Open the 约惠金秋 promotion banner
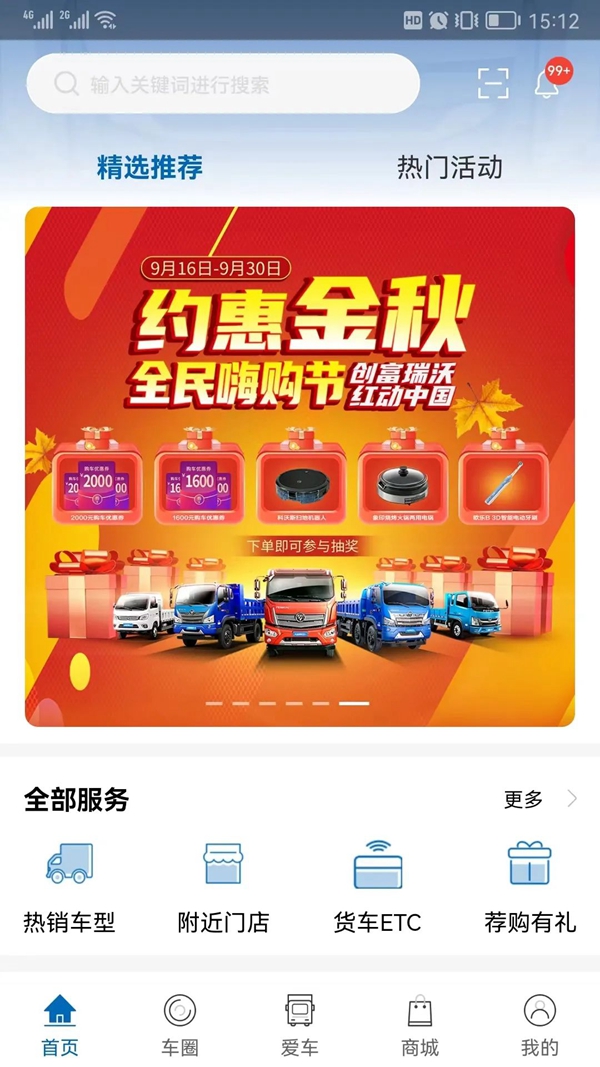Screen dimensions: 600x1067 coord(300,466)
